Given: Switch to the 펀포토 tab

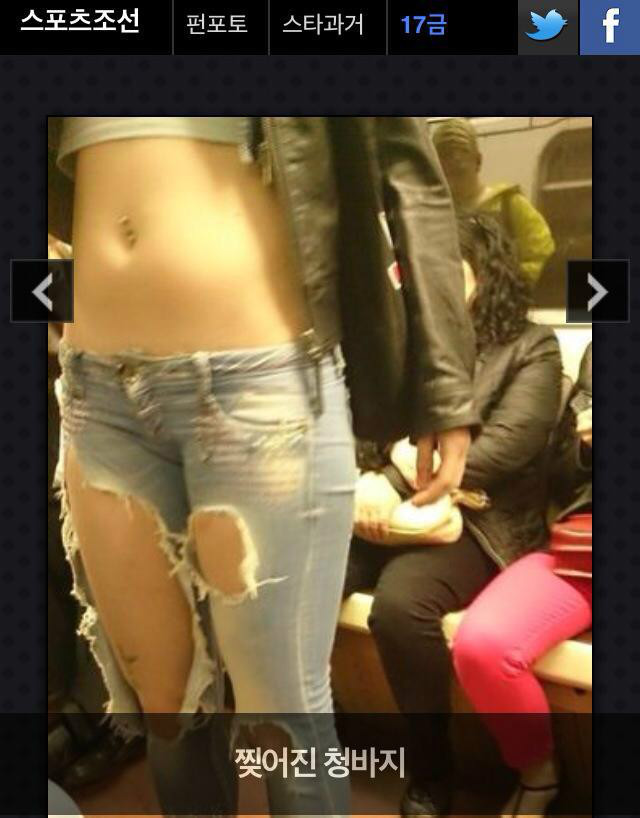Looking at the screenshot, I should pyautogui.click(x=217, y=24).
